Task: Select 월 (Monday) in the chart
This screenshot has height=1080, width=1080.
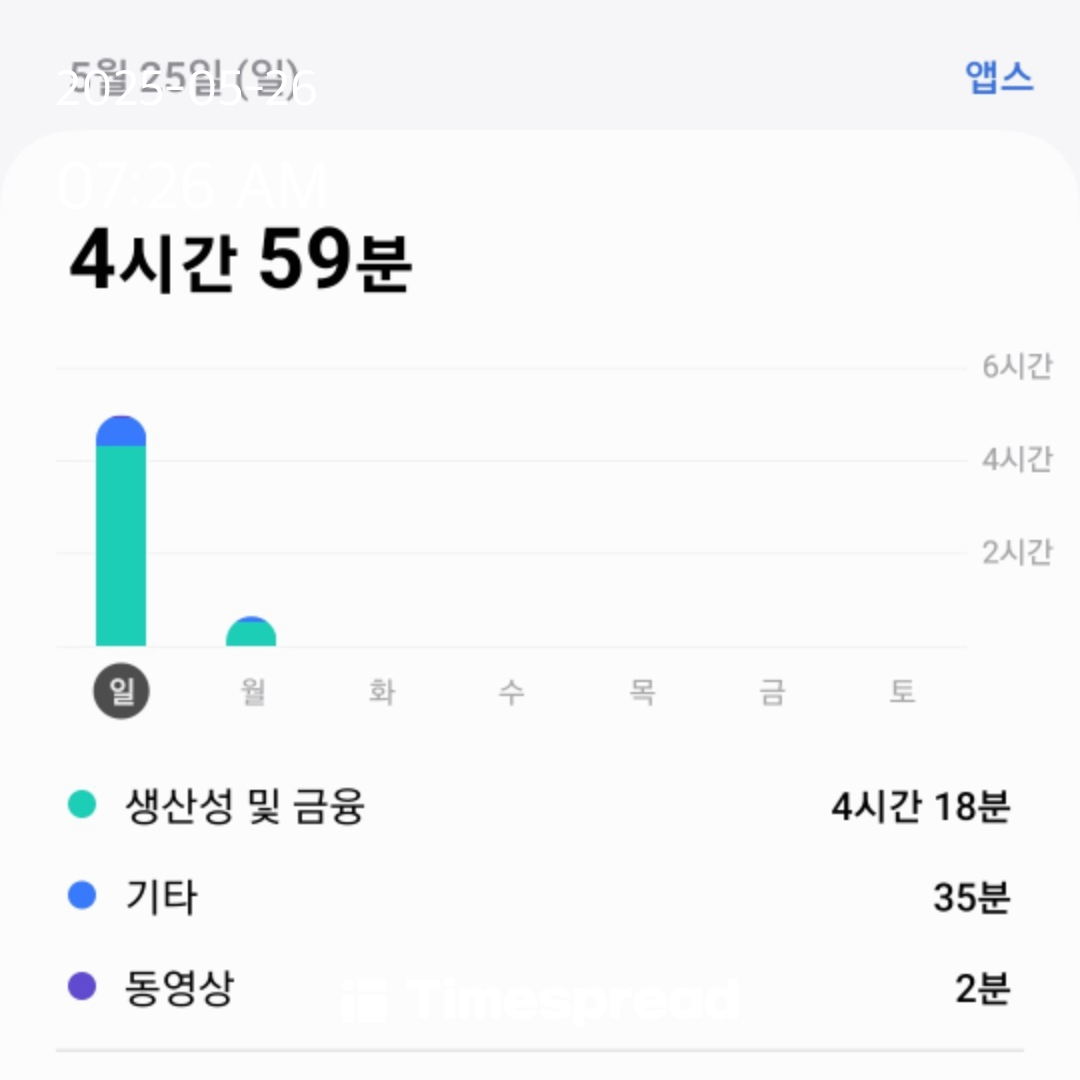Action: [x=252, y=691]
